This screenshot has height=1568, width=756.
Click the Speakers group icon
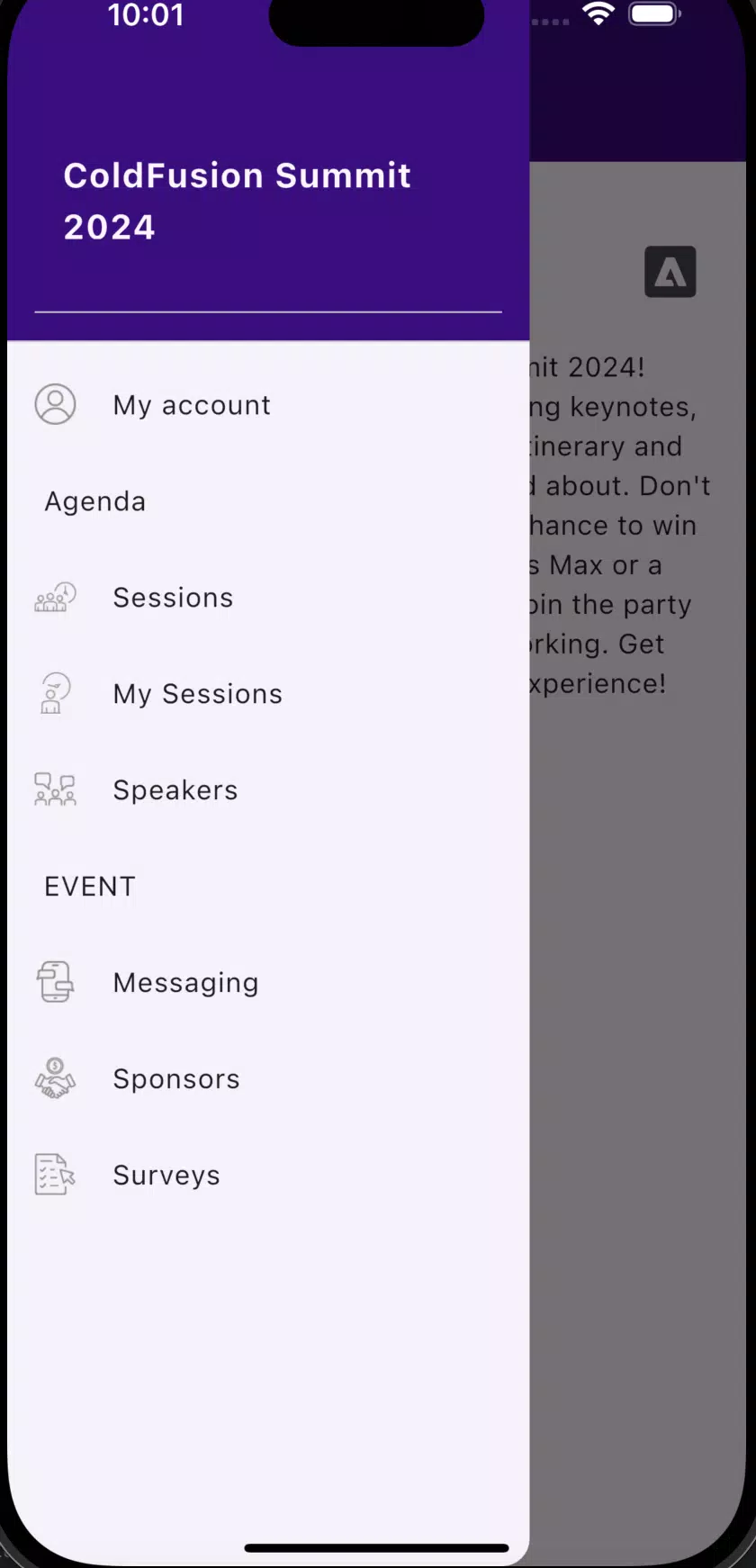(x=55, y=789)
